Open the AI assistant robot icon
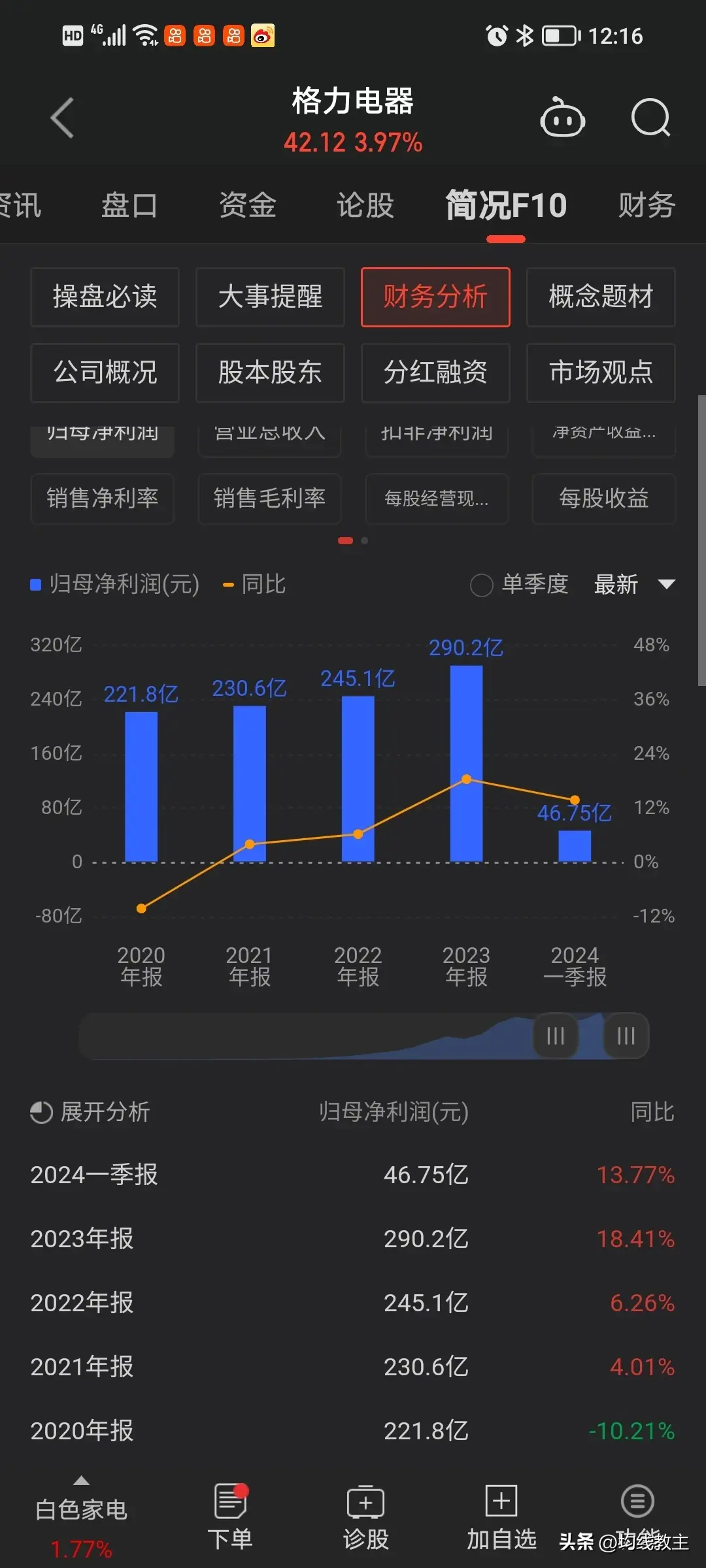This screenshot has width=706, height=1568. click(x=563, y=118)
